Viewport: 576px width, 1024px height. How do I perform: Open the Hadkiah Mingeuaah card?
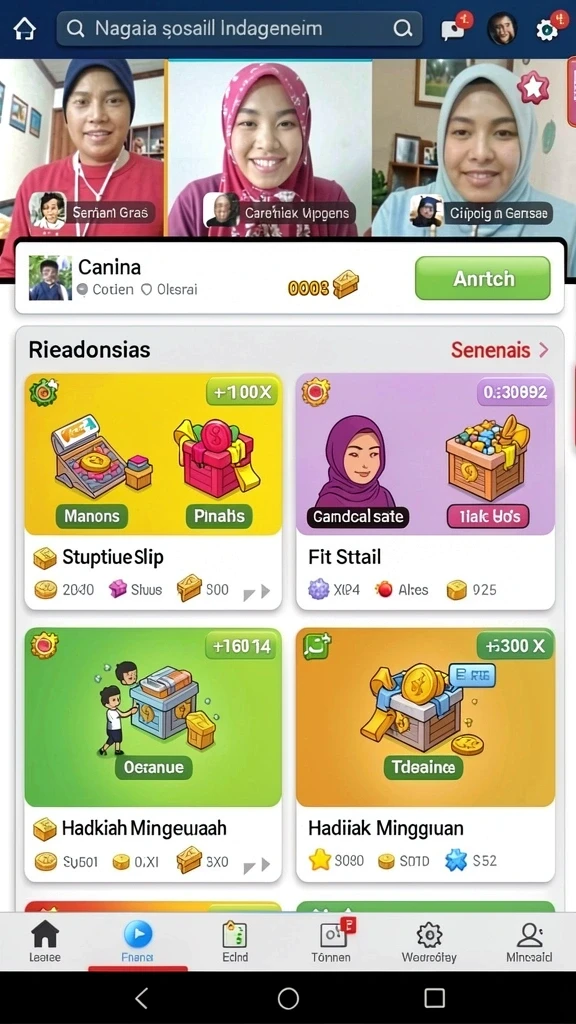pos(153,755)
